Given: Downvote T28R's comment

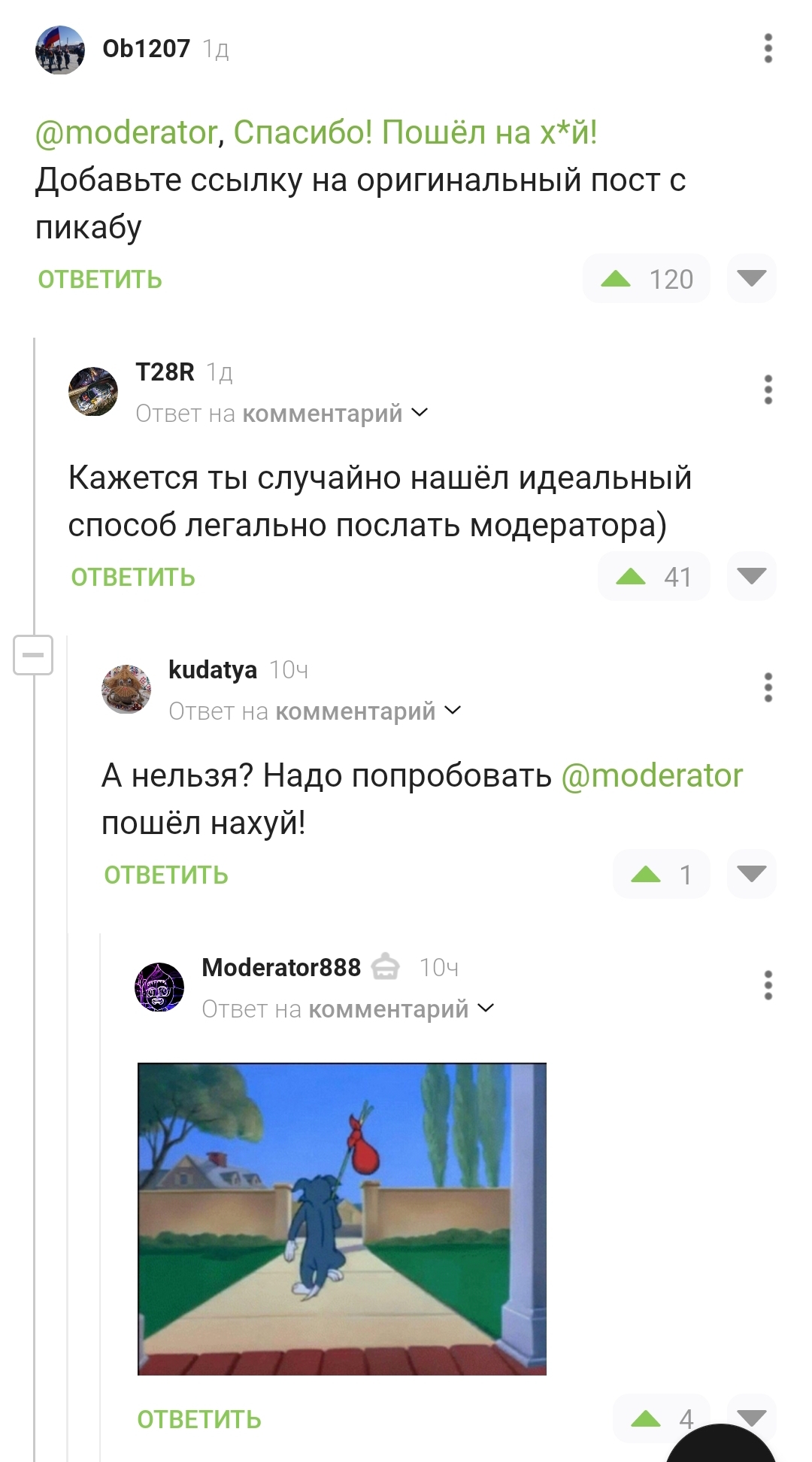Looking at the screenshot, I should 751,577.
